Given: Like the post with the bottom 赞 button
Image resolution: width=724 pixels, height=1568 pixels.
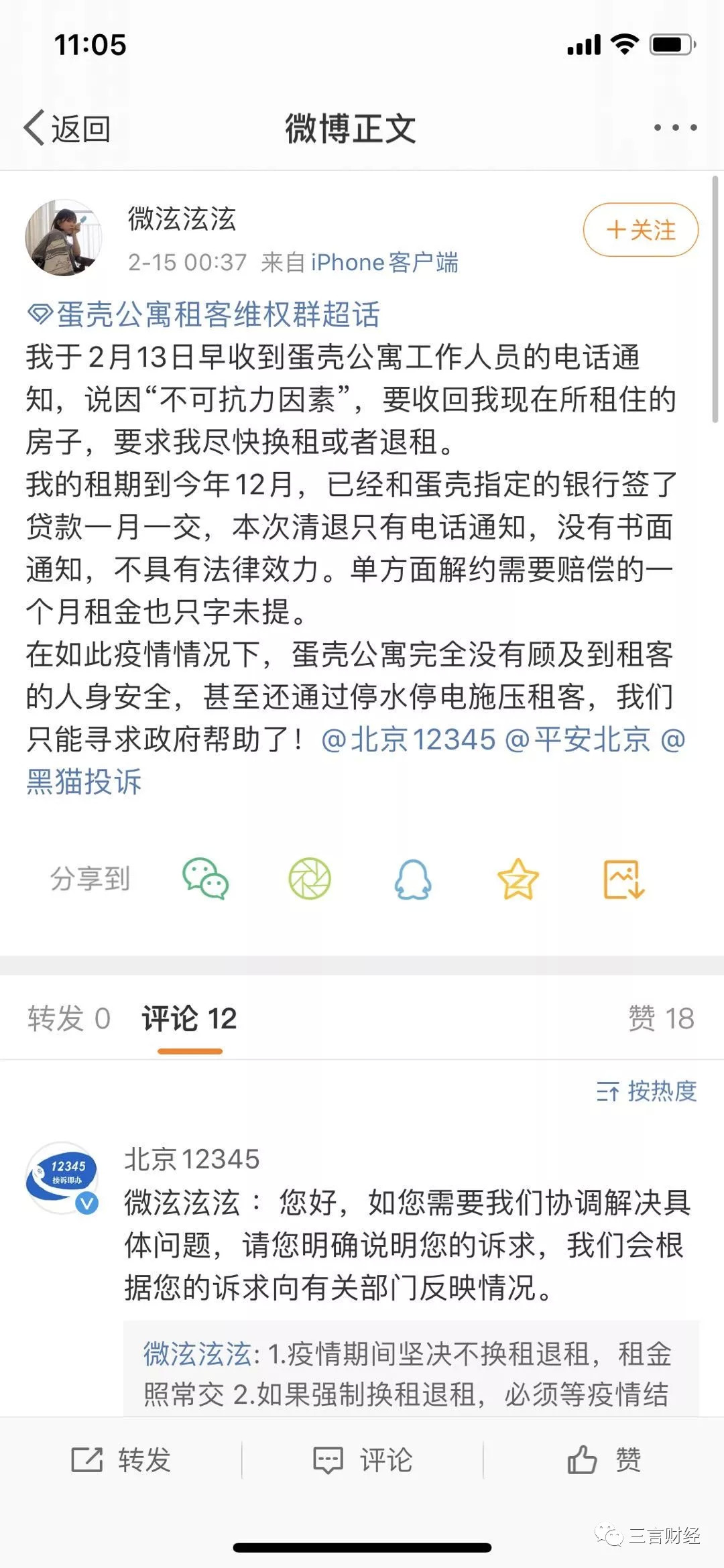Looking at the screenshot, I should 603,1459.
